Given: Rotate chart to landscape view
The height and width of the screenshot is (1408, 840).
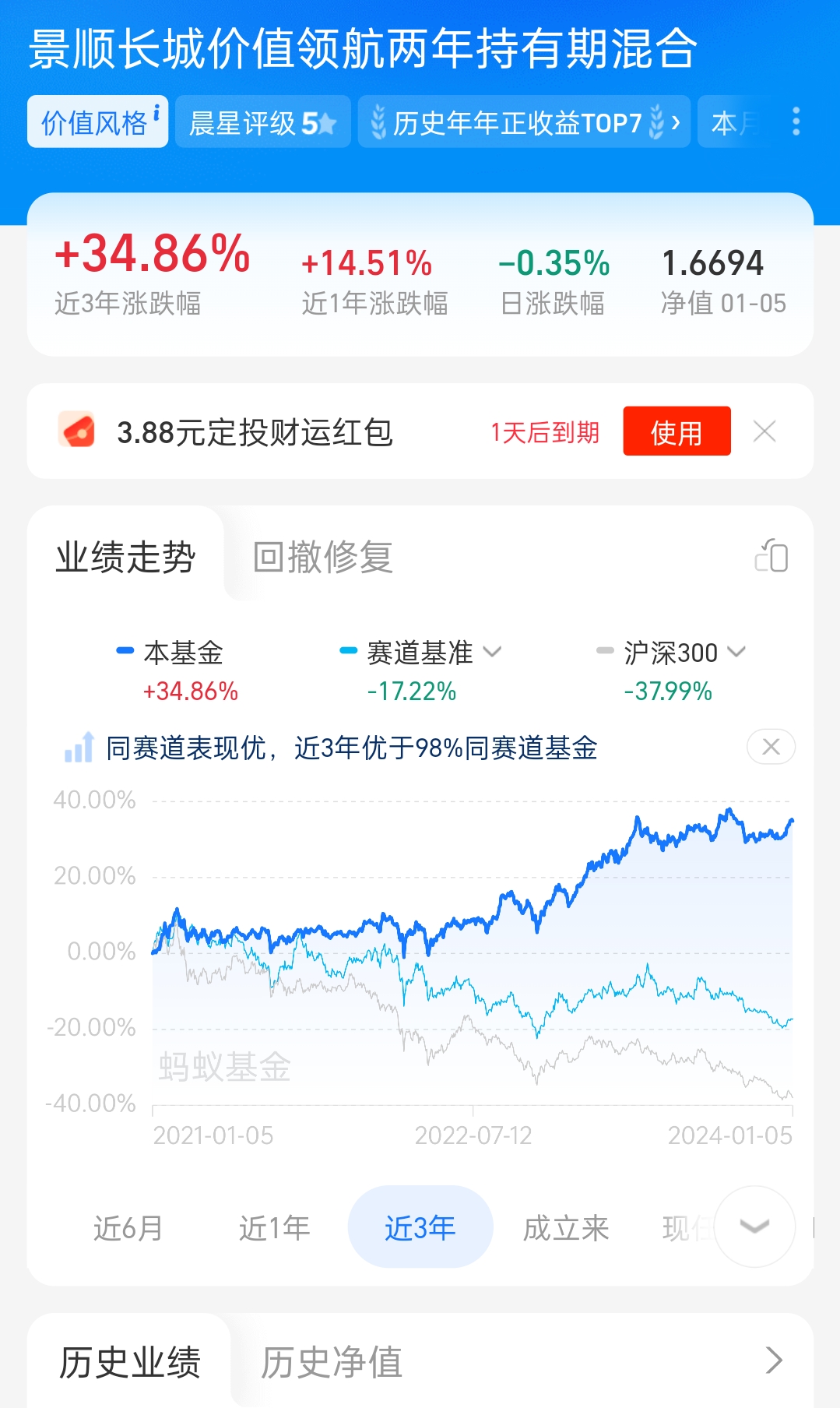Looking at the screenshot, I should pyautogui.click(x=771, y=555).
